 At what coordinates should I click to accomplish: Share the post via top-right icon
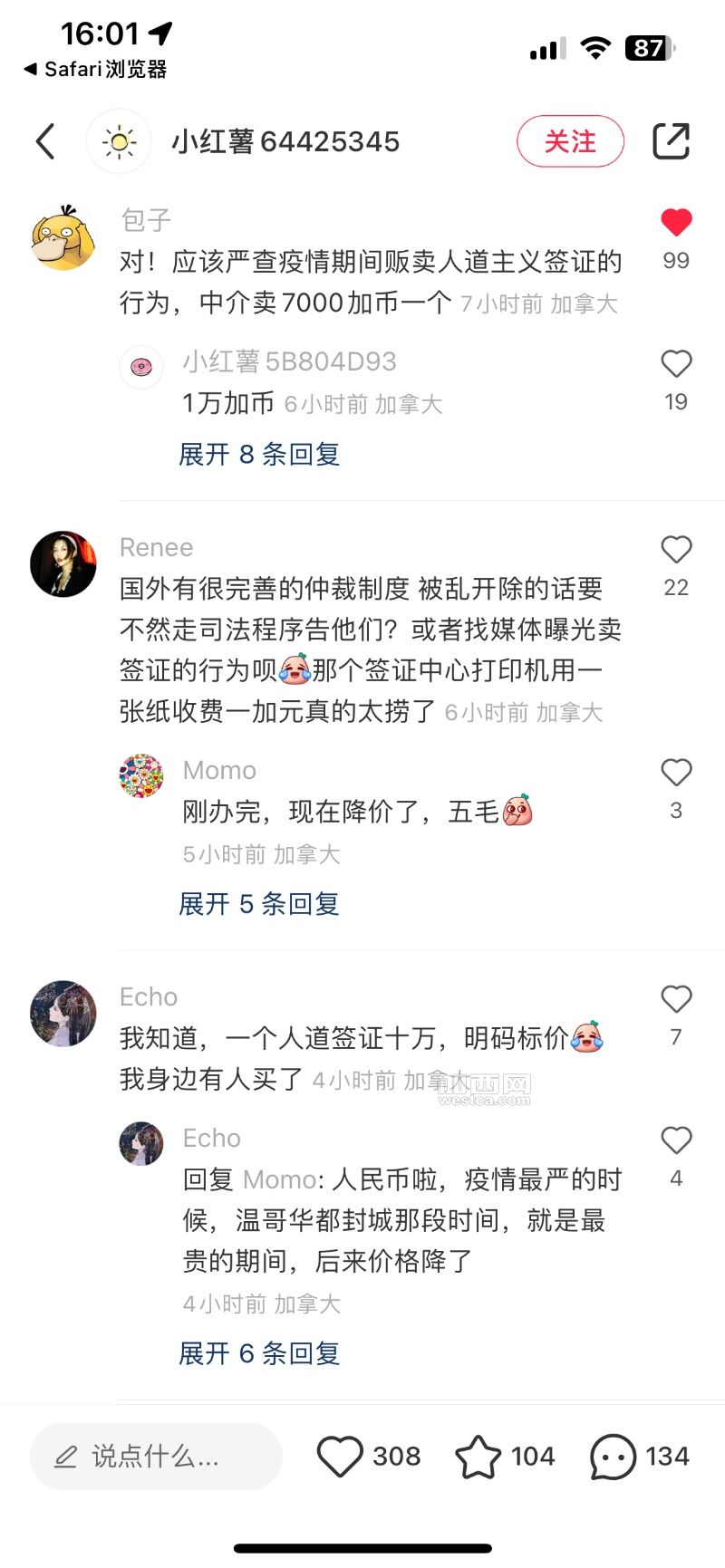click(671, 141)
